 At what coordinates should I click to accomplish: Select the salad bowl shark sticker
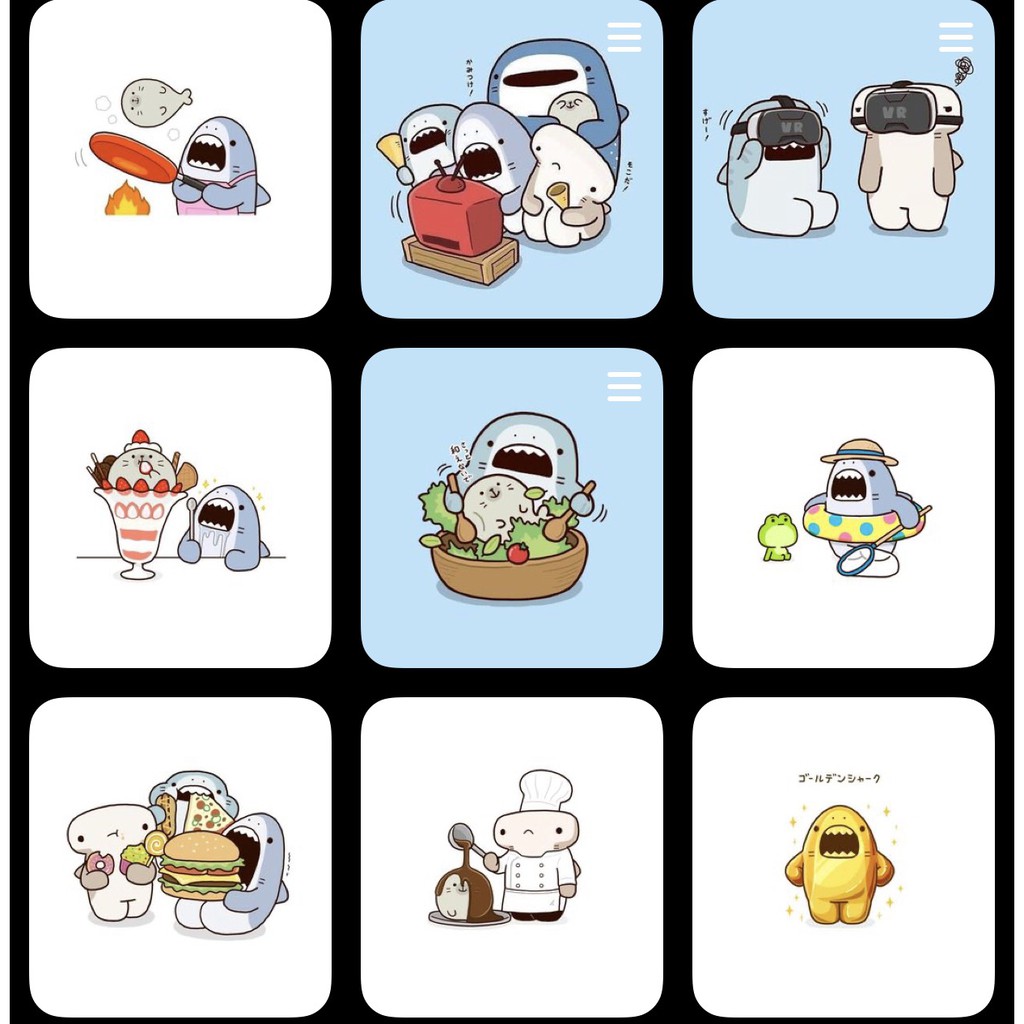pos(511,508)
